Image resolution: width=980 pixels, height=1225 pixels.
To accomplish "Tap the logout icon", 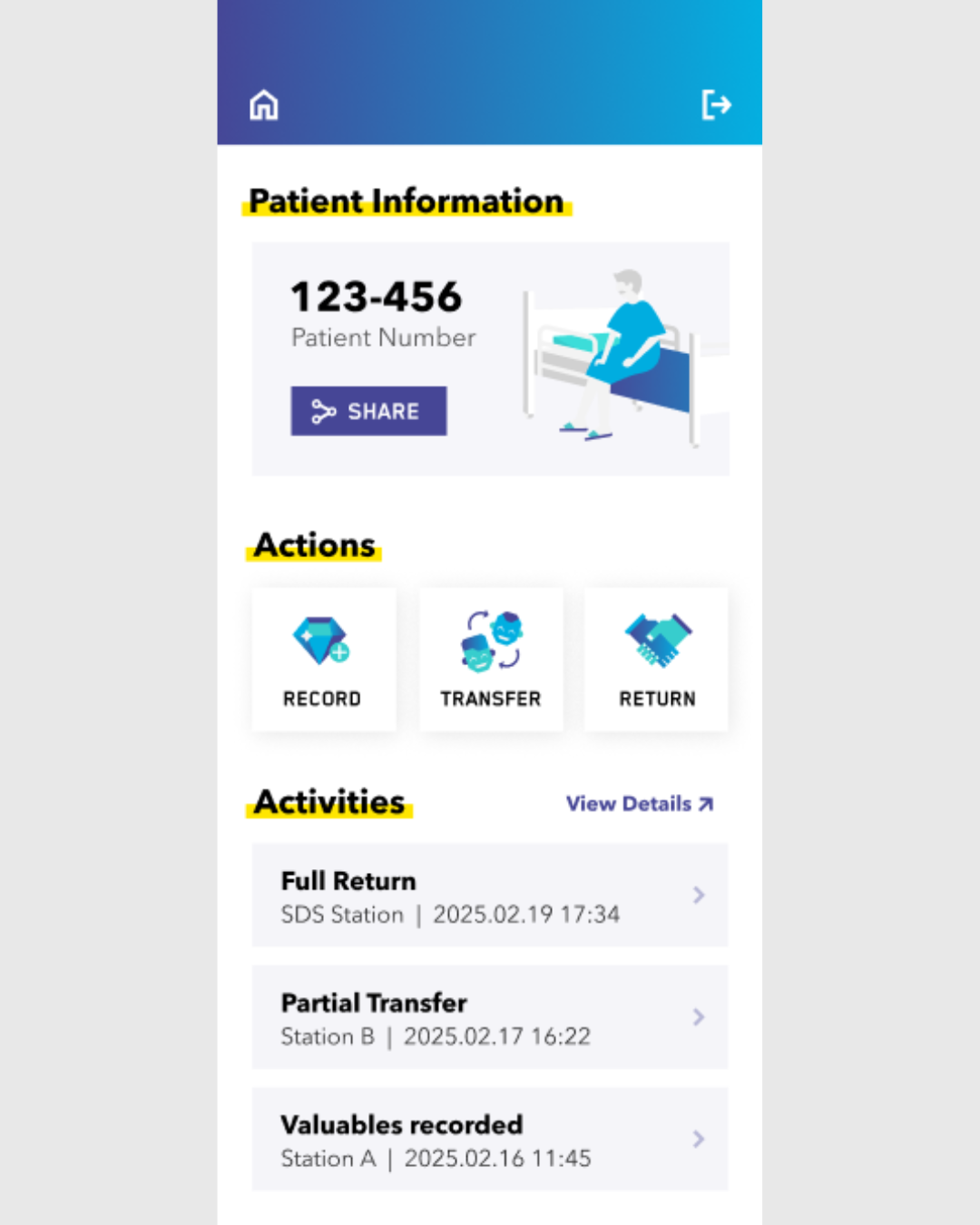I will [x=716, y=105].
